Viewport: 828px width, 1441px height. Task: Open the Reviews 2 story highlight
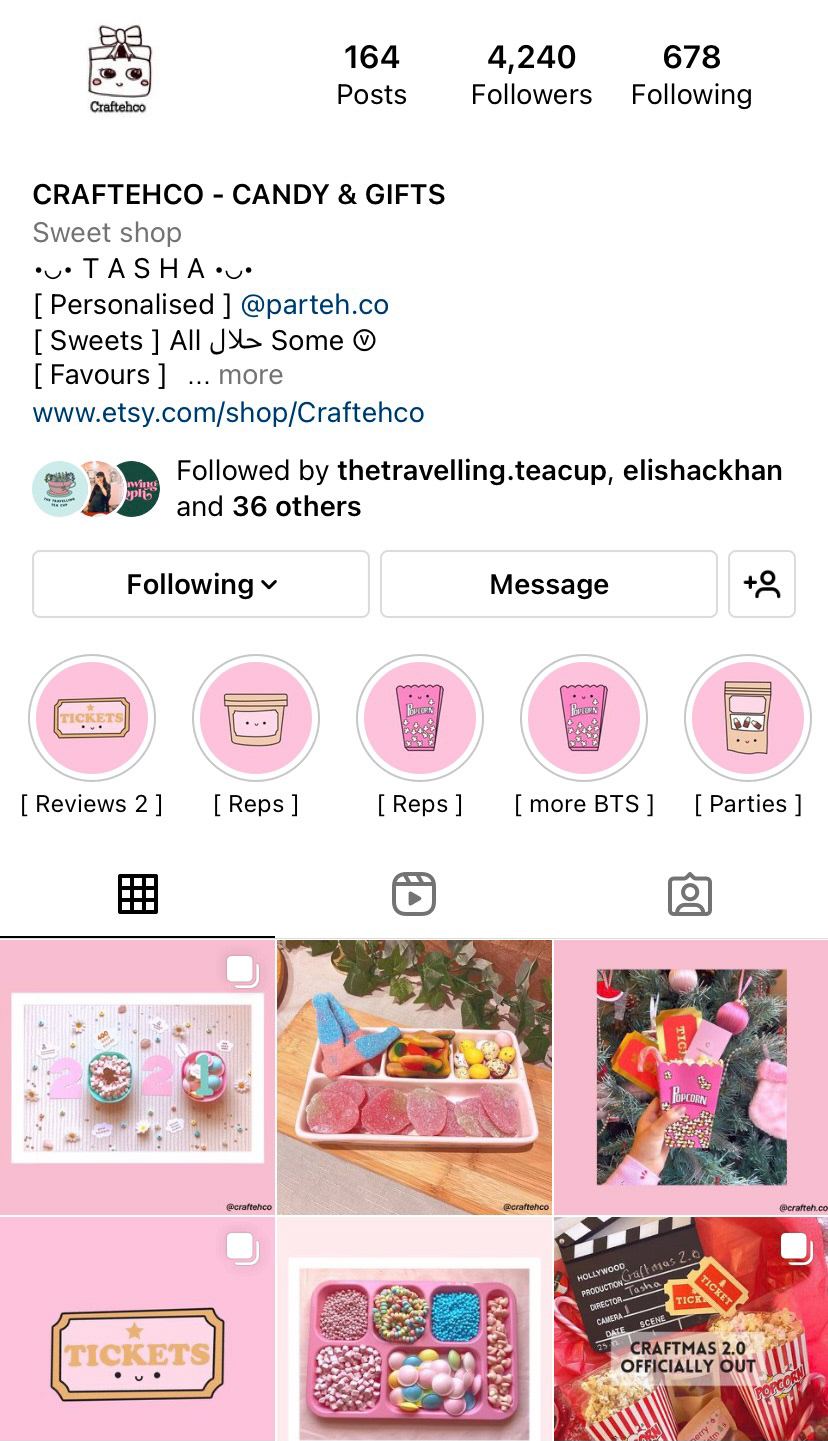click(92, 718)
